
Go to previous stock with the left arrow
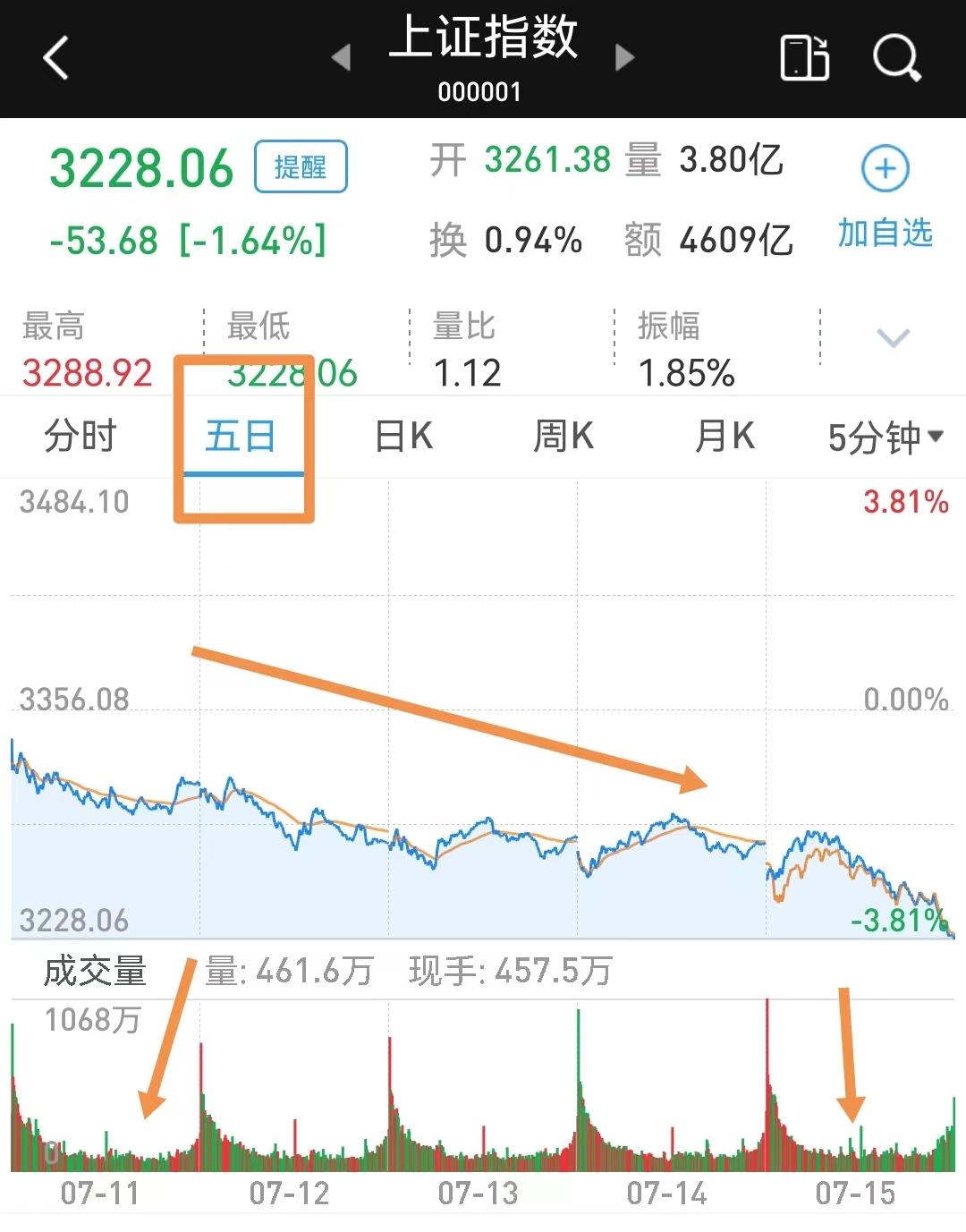coord(344,56)
